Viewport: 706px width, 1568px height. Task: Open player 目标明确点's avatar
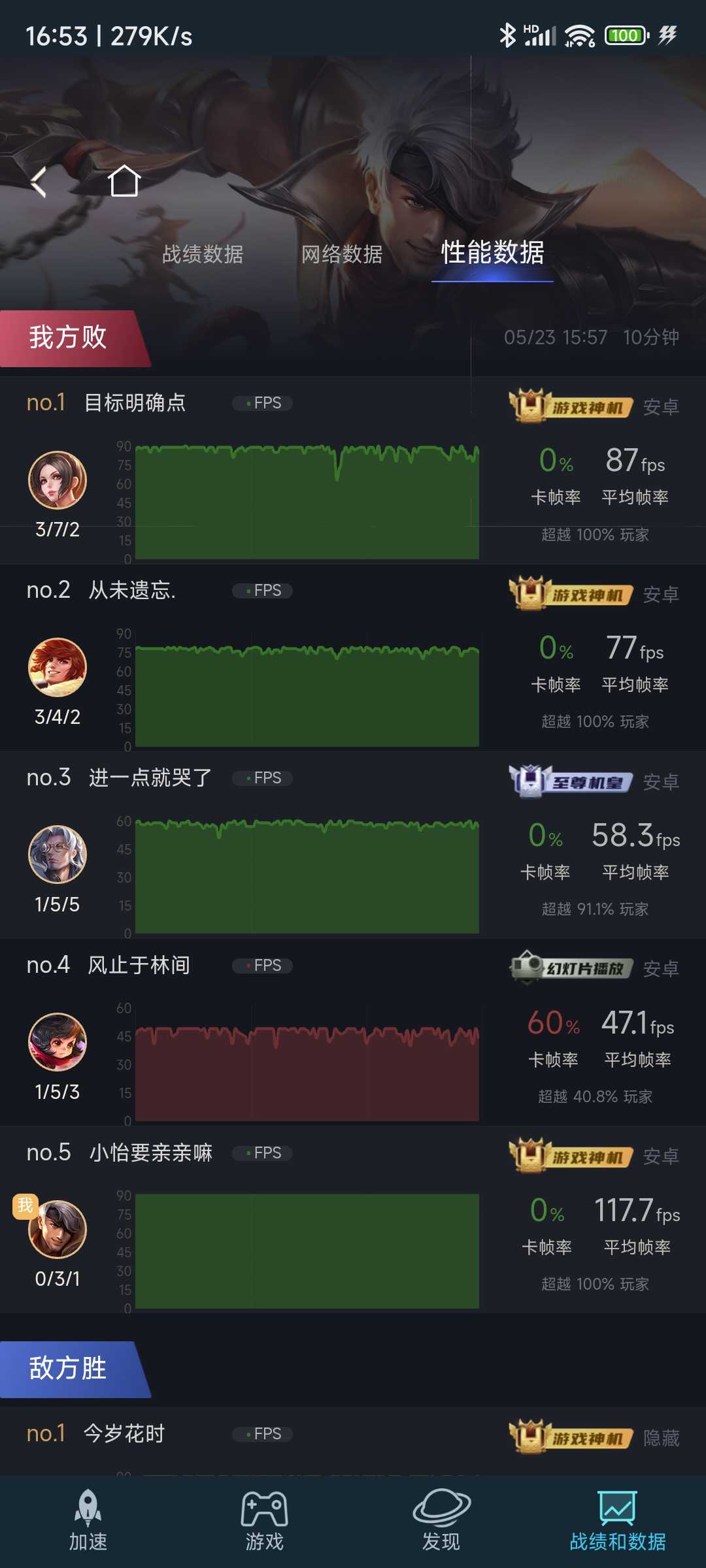pyautogui.click(x=58, y=480)
